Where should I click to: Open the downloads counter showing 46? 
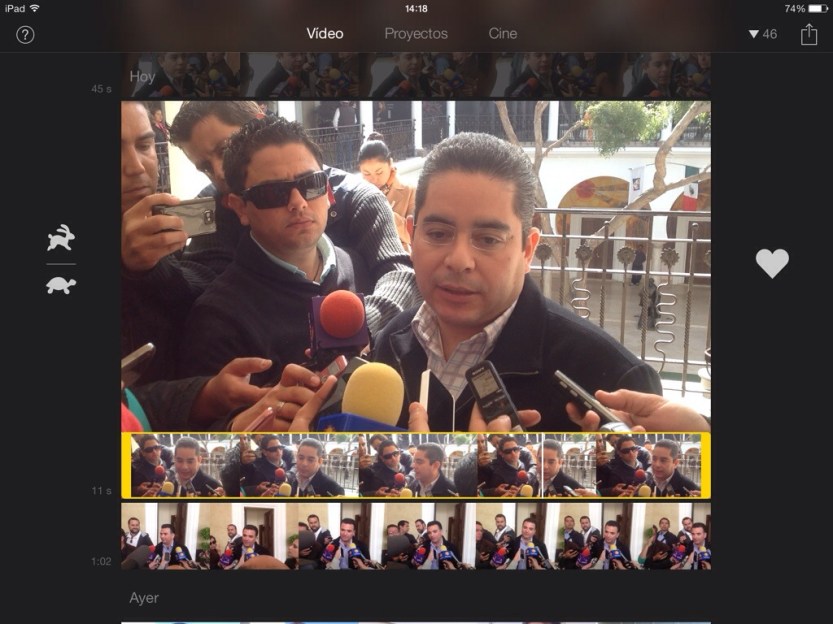click(x=762, y=34)
